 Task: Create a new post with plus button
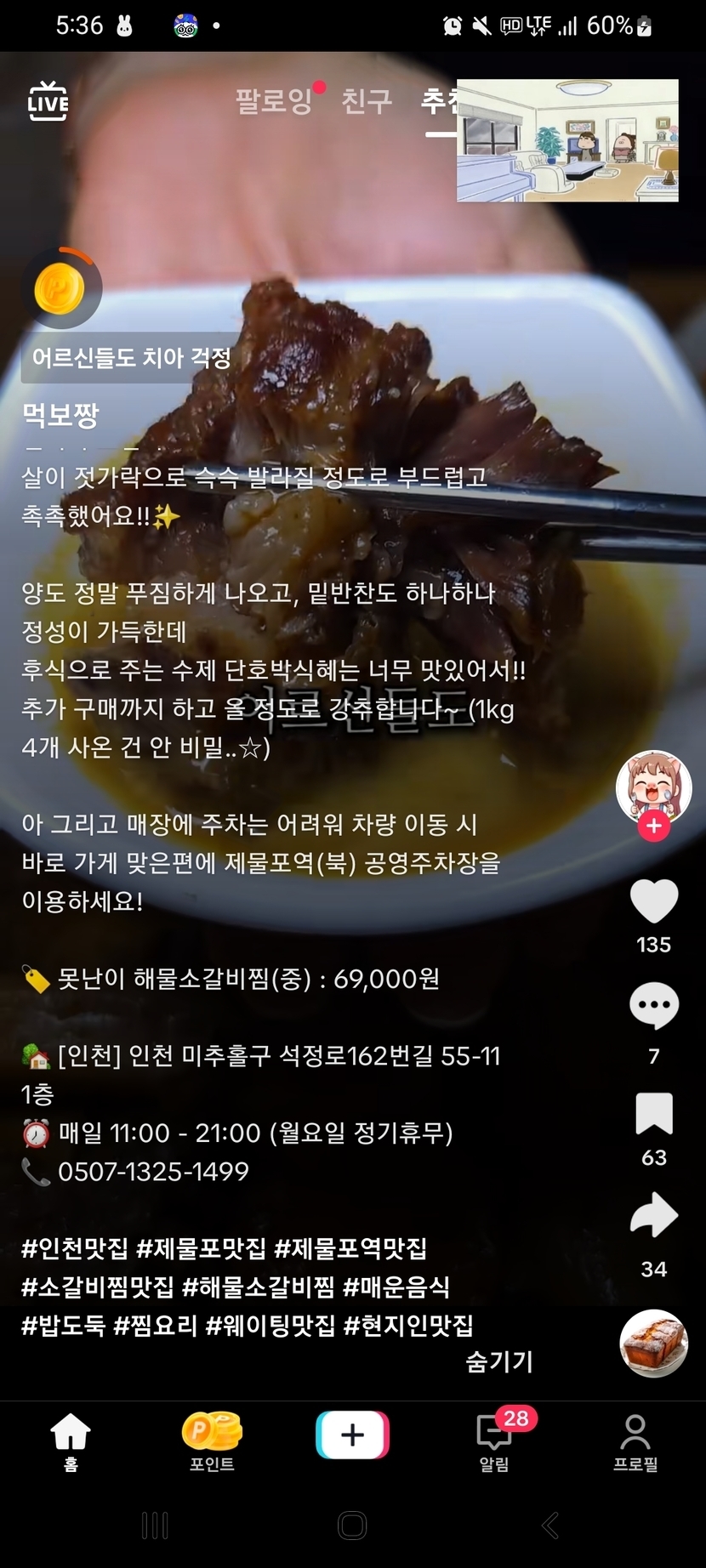pyautogui.click(x=352, y=1435)
